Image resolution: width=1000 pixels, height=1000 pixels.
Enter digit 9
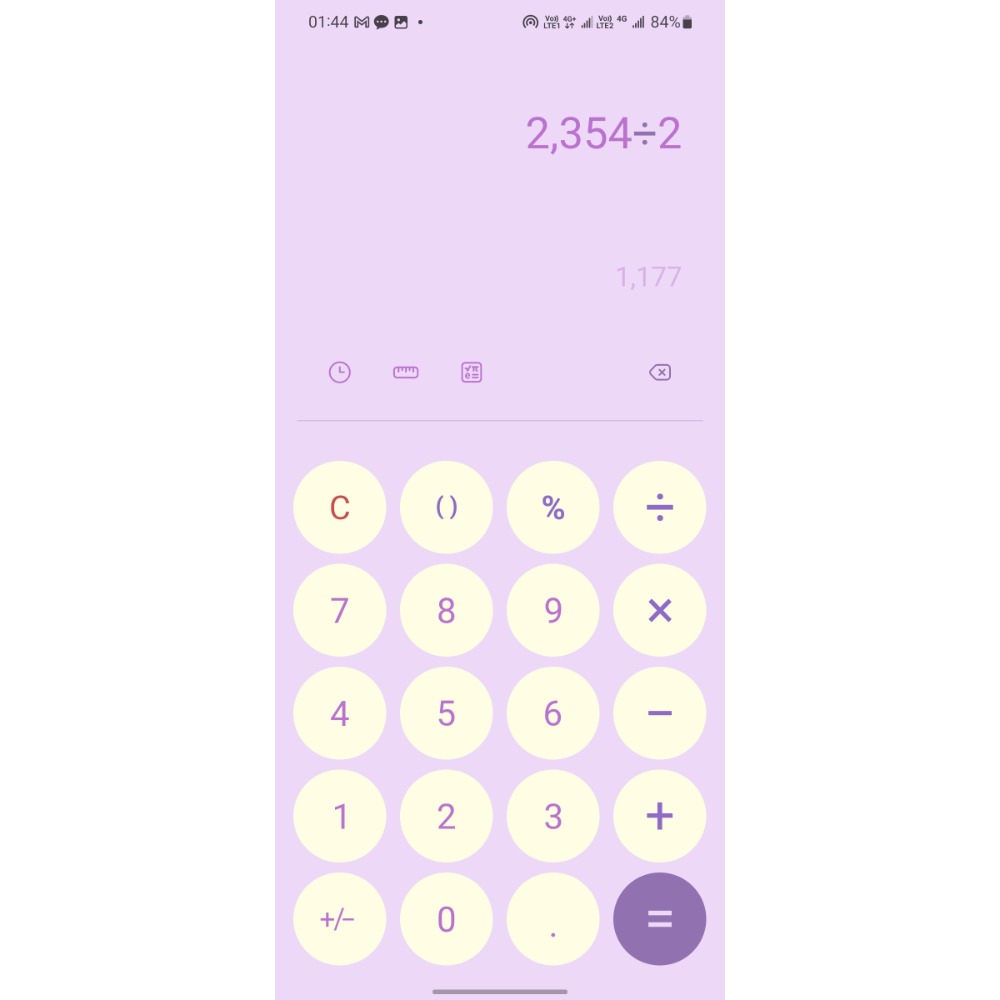pyautogui.click(x=553, y=611)
